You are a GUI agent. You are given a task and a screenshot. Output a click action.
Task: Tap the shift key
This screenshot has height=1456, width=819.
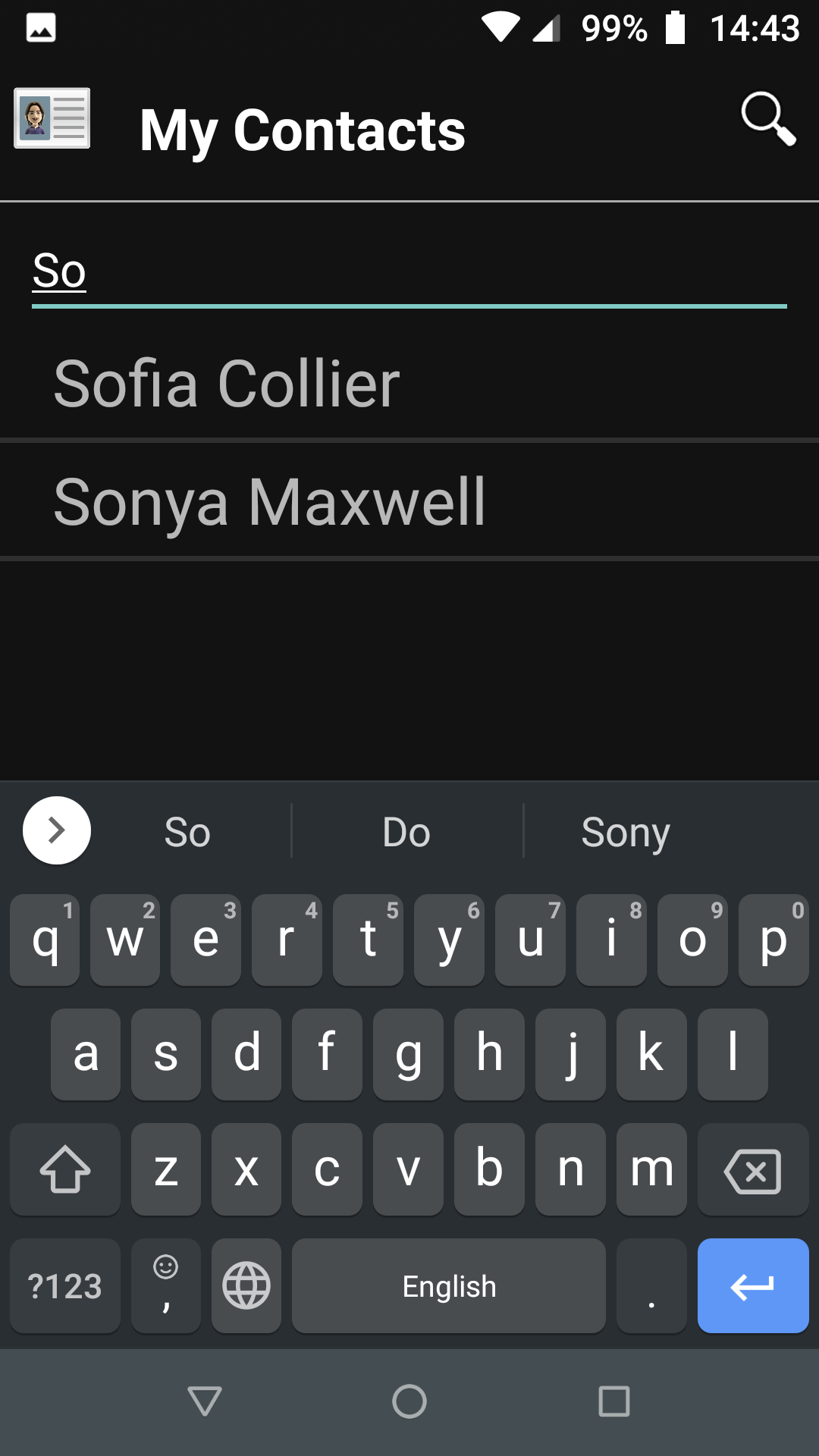coord(64,1170)
